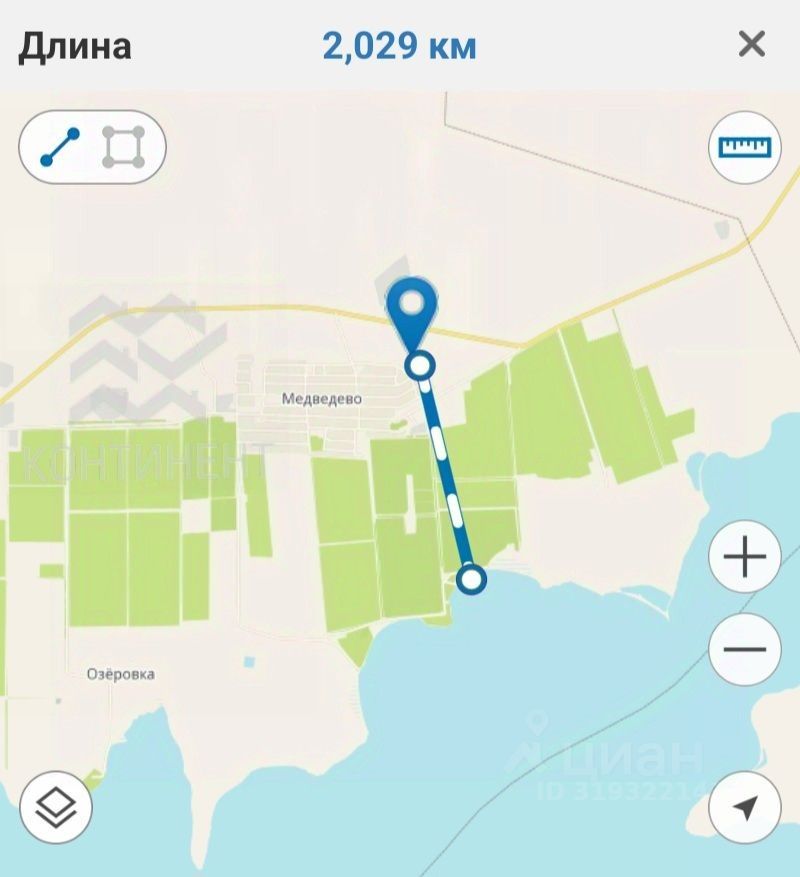Screen dimensions: 800x877
Task: Center the map on my location
Action: 744,808
